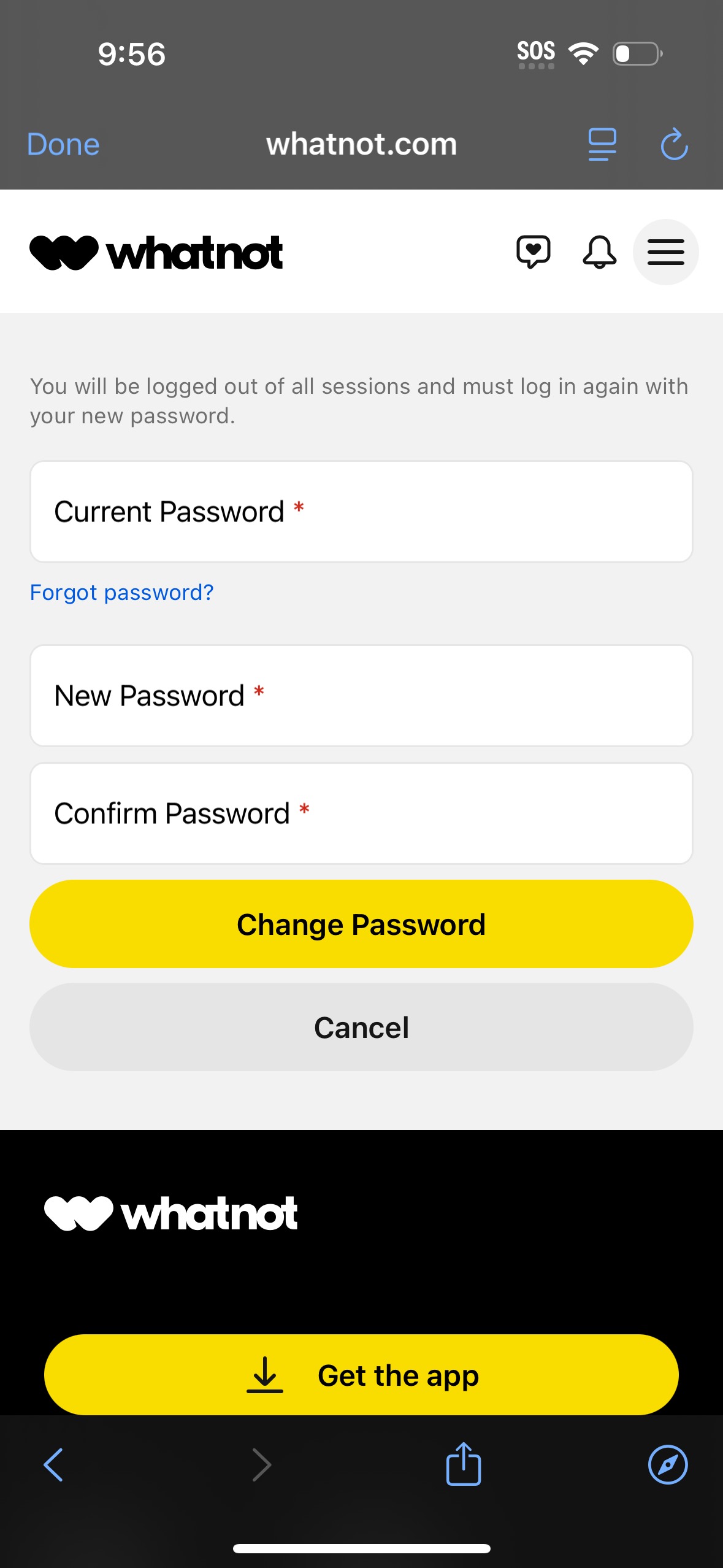Tap the download arrow inside Get the app
Screen dimensions: 723x1568
point(265,1375)
